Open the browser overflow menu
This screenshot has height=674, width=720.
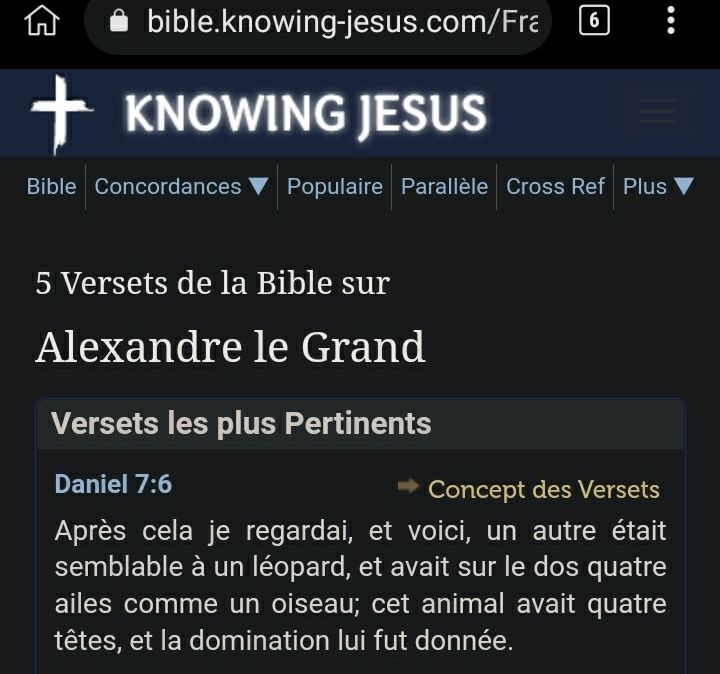671,21
